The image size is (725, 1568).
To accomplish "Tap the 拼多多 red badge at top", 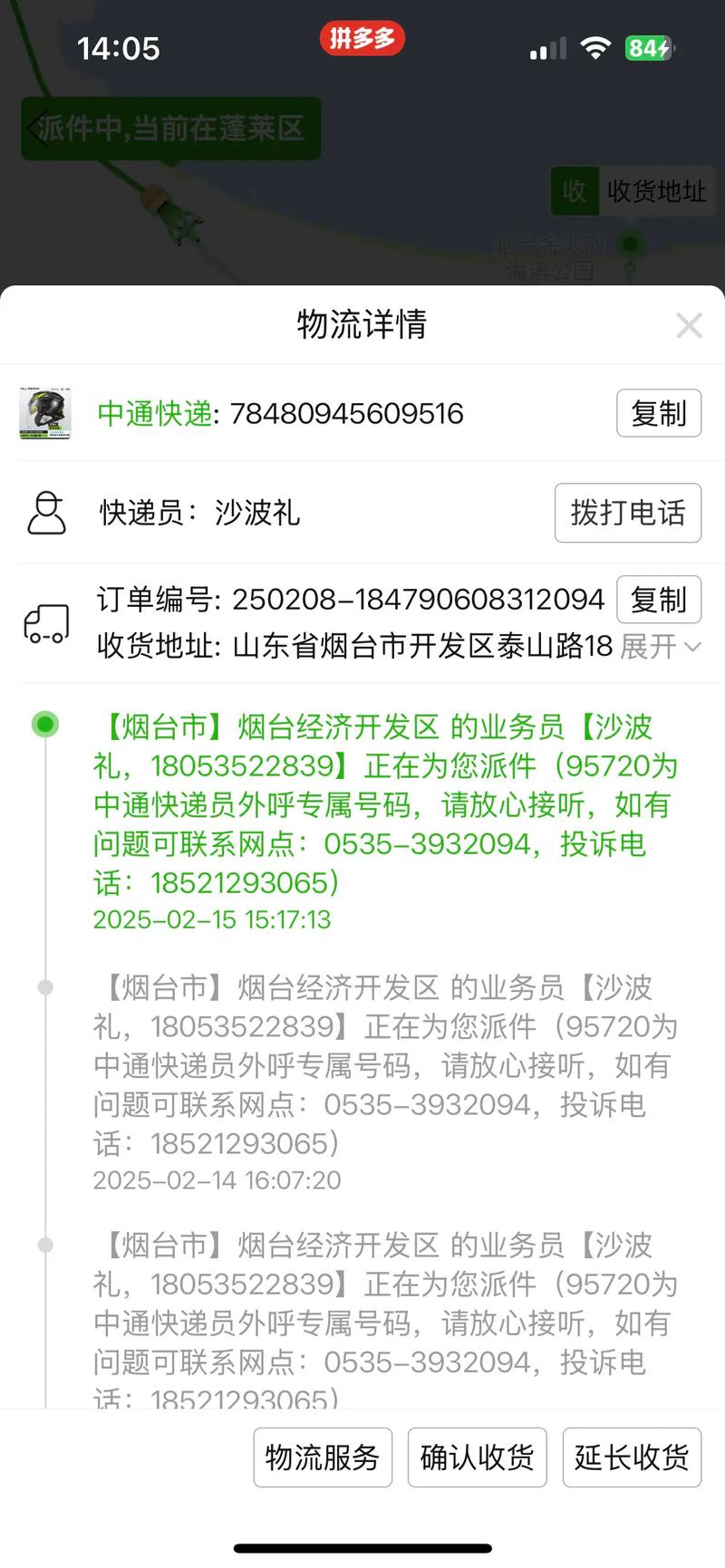I will 362,39.
